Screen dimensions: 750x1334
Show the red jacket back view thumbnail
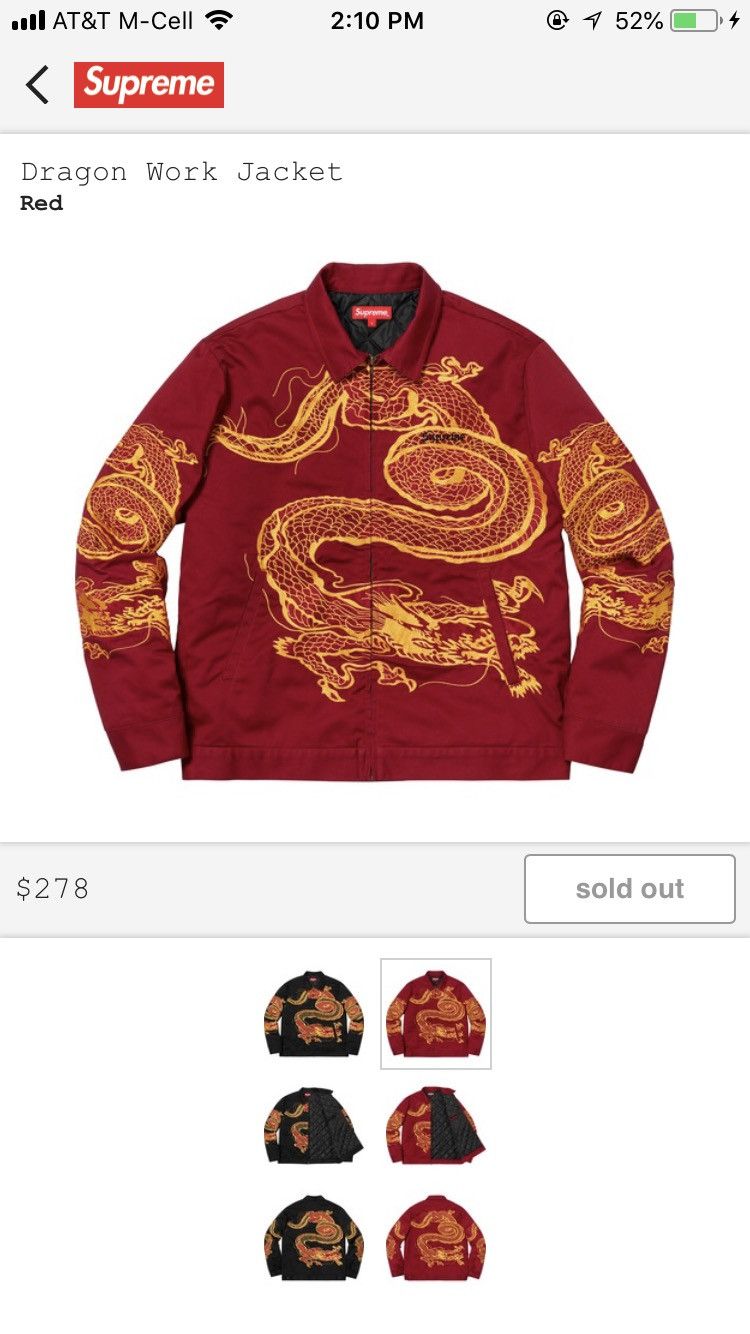click(x=436, y=1236)
